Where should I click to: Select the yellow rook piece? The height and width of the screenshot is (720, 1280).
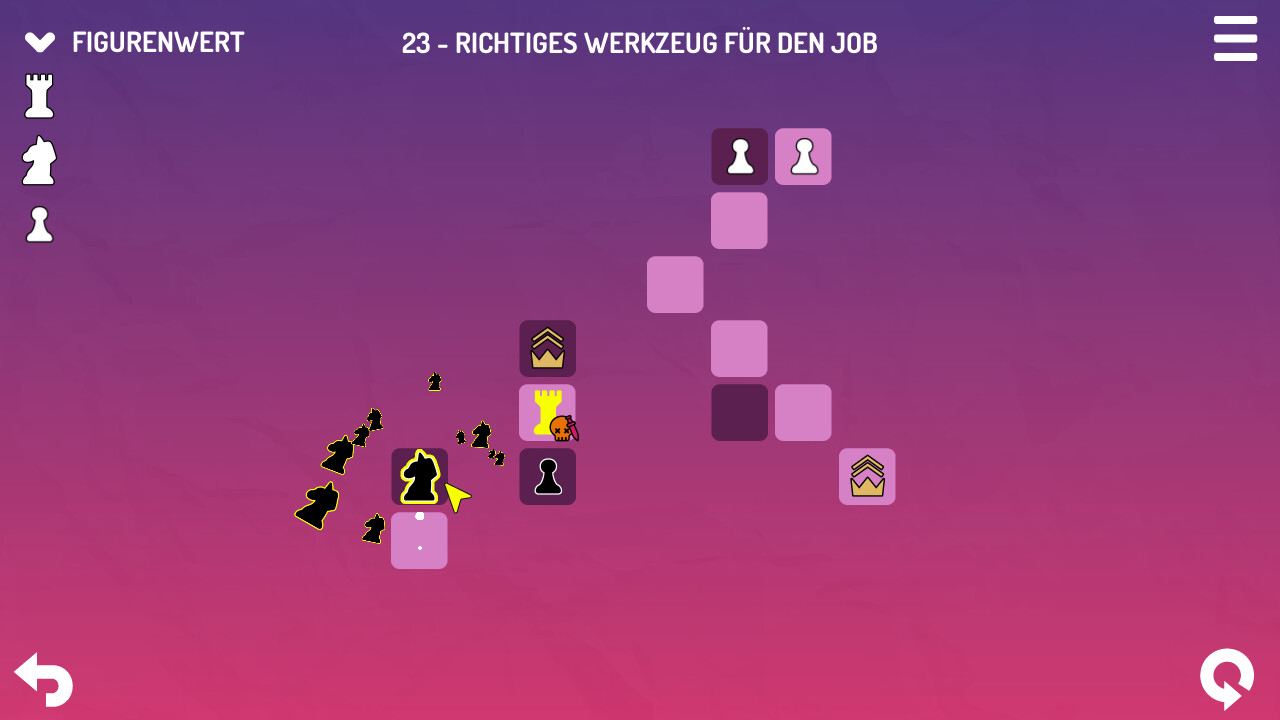click(545, 411)
